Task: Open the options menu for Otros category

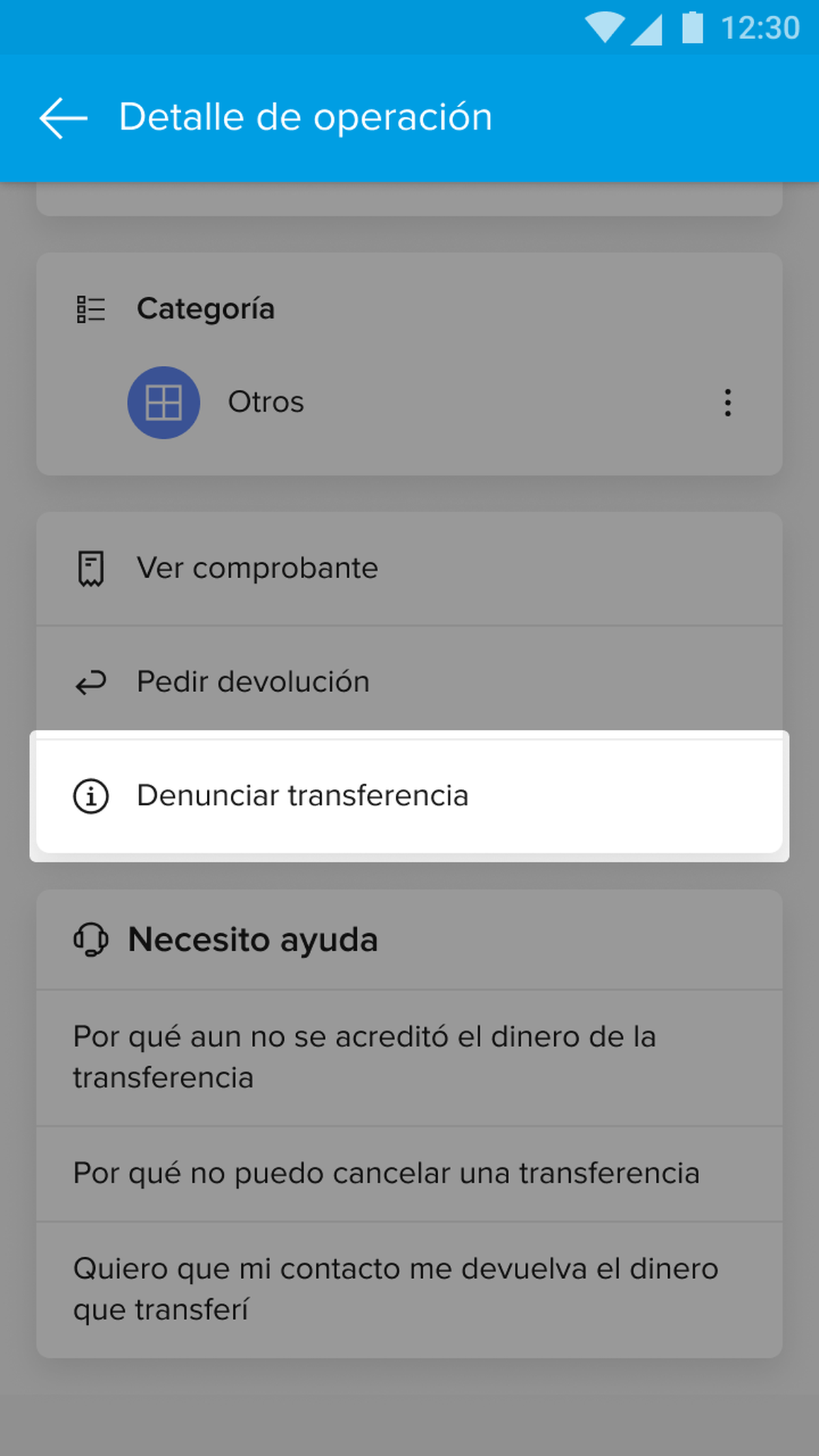Action: pos(728,403)
